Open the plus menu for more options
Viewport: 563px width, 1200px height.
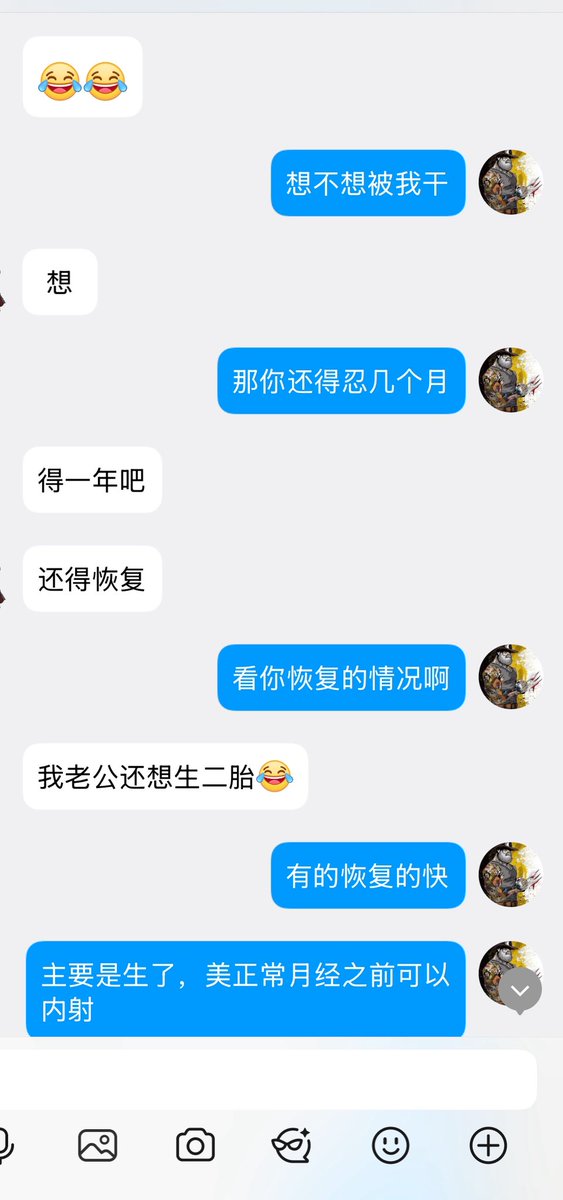pos(489,1145)
